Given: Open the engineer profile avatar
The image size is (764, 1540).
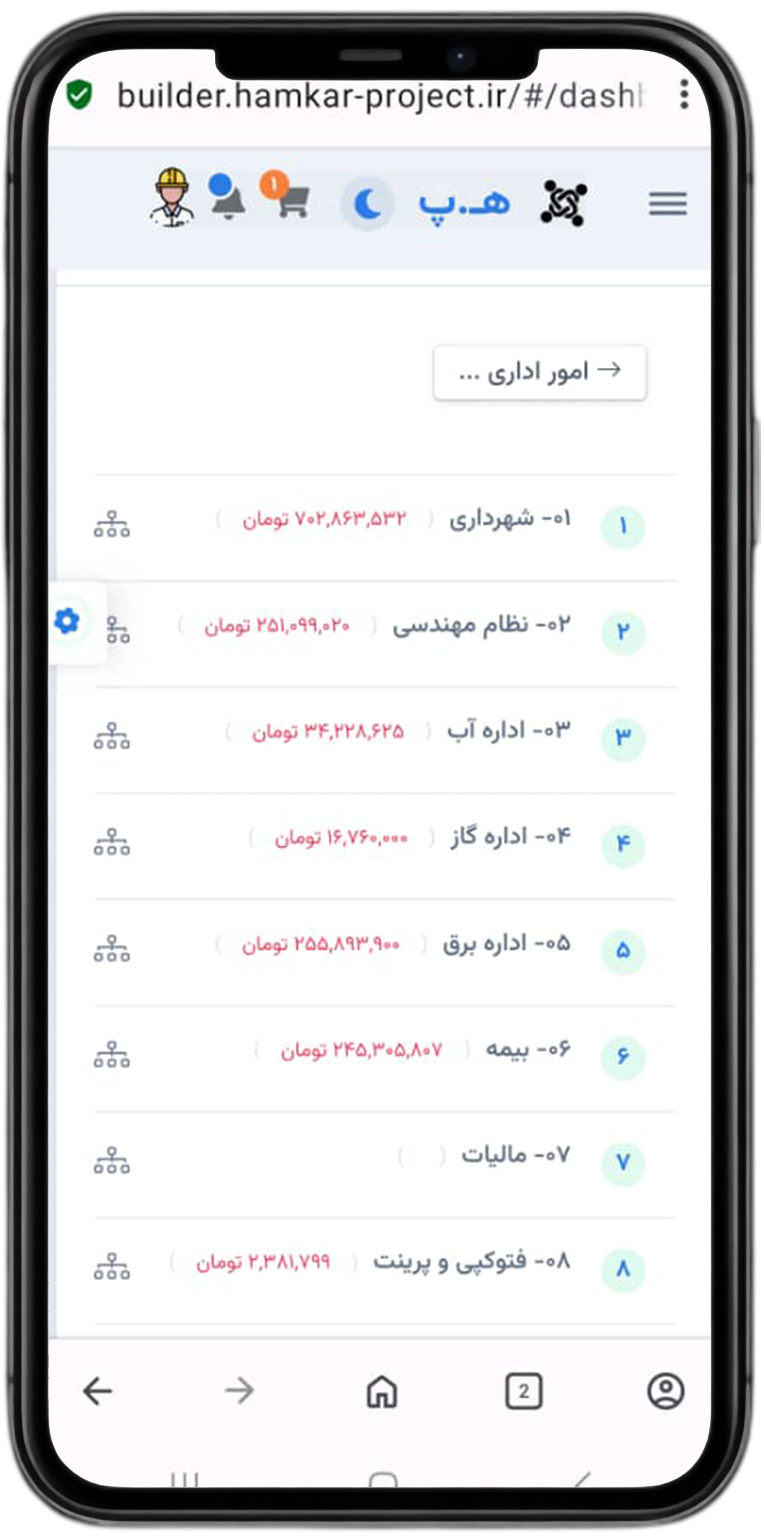Looking at the screenshot, I should 172,197.
